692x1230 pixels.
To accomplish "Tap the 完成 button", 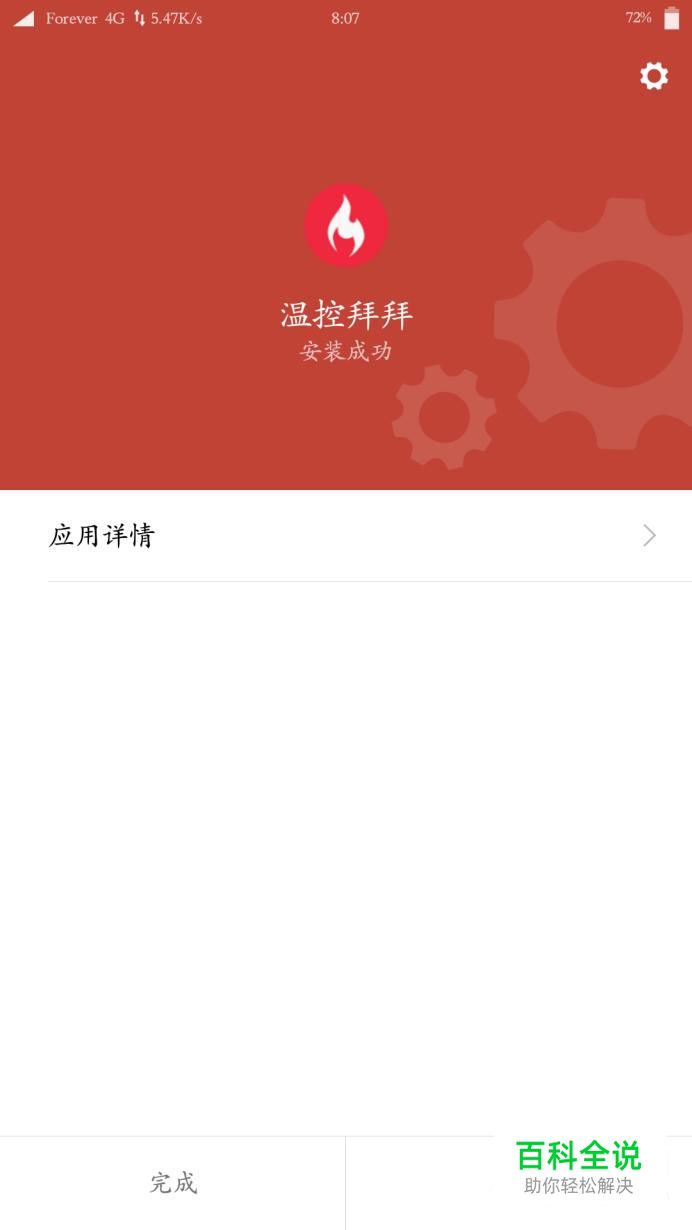I will click(x=173, y=1183).
